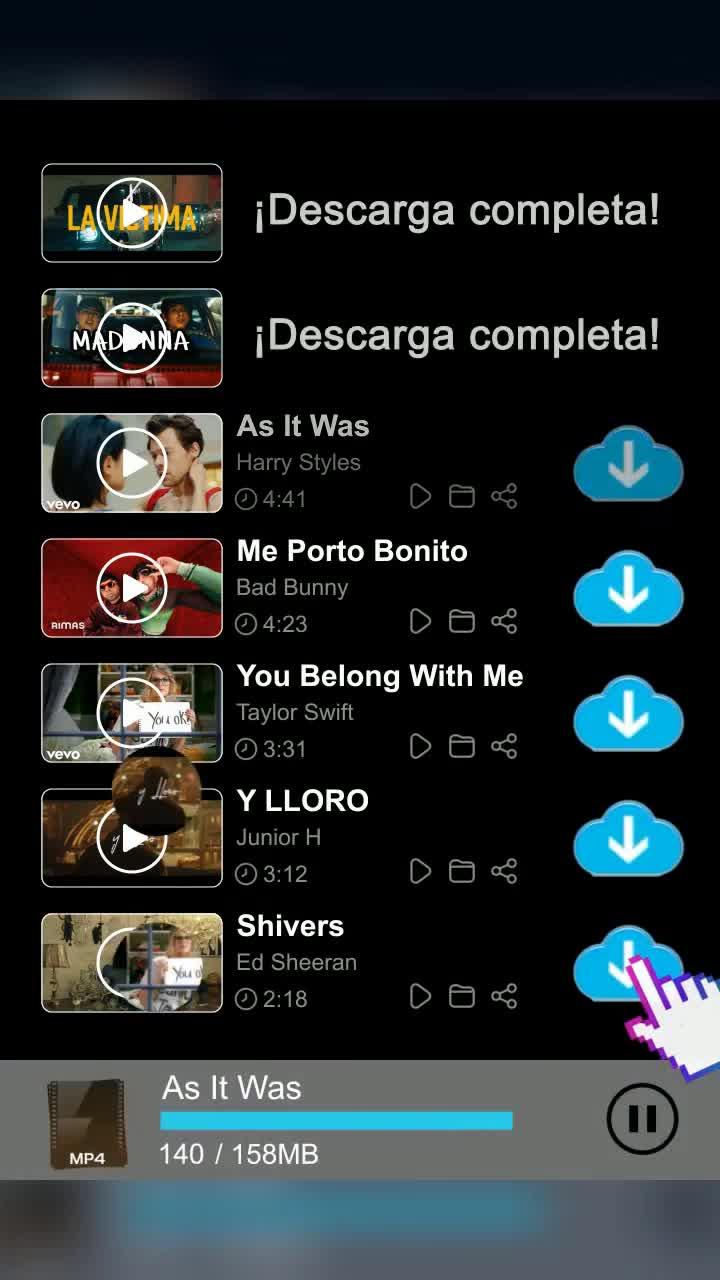720x1280 pixels.
Task: Play the LA VICTIMA video preview
Action: coord(131,213)
